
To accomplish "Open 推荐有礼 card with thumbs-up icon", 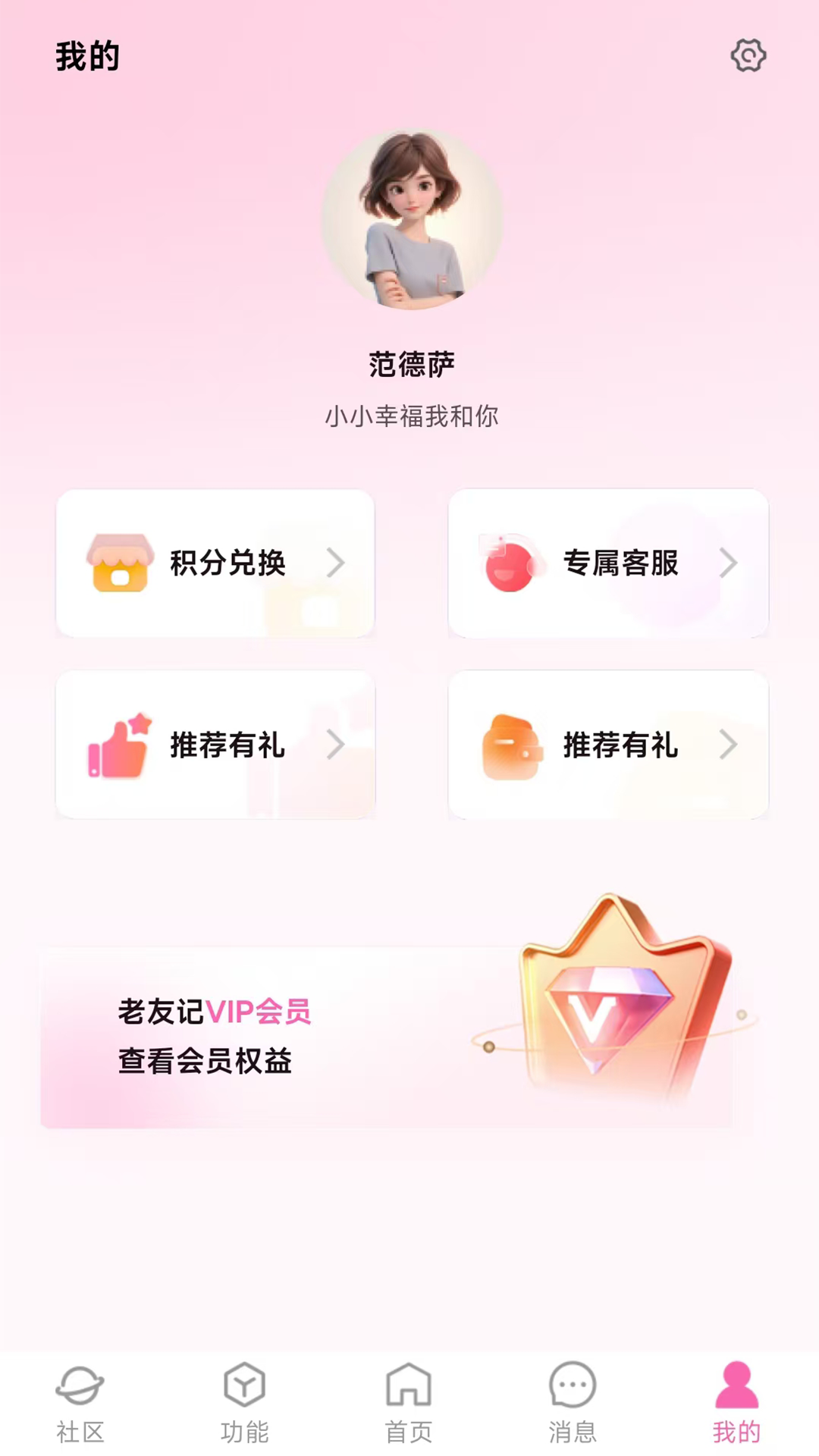I will (215, 744).
